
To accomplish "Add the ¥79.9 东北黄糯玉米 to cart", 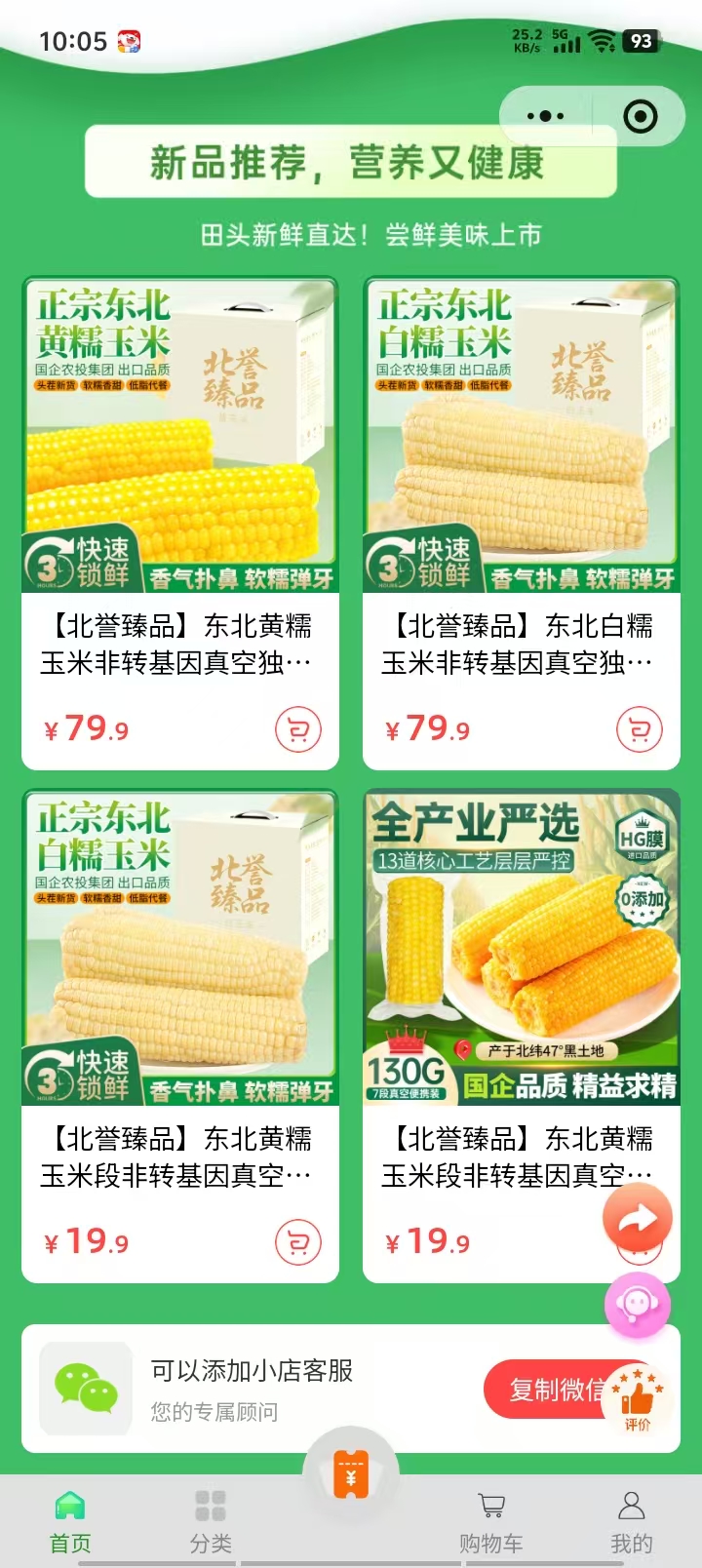I will 298,729.
